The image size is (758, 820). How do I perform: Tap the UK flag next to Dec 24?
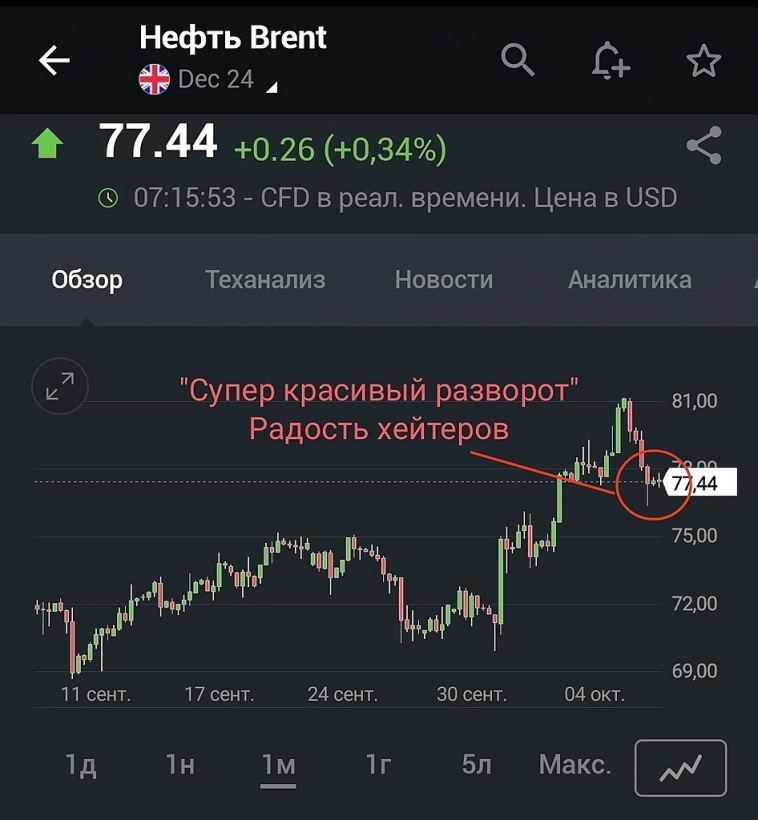click(157, 77)
